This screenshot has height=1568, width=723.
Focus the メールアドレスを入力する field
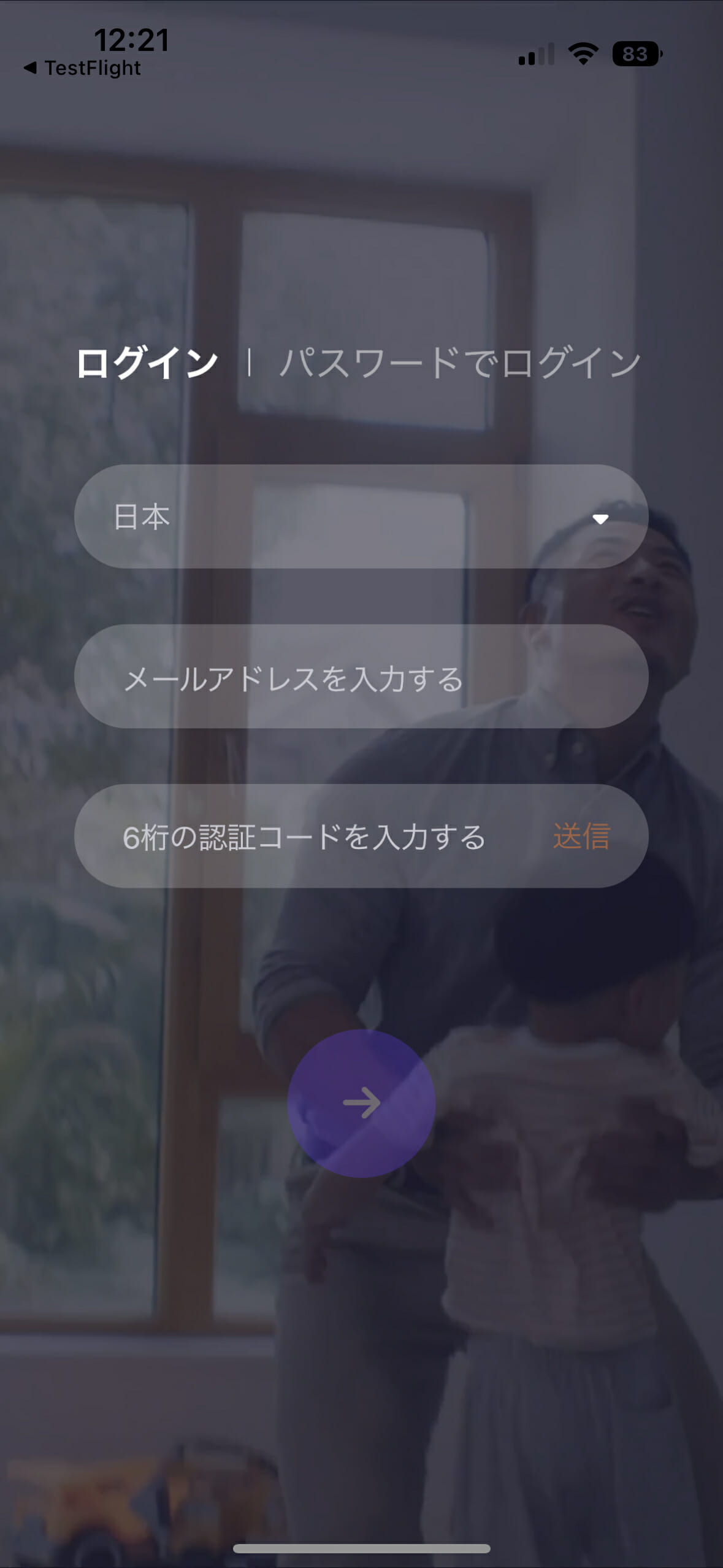[361, 677]
